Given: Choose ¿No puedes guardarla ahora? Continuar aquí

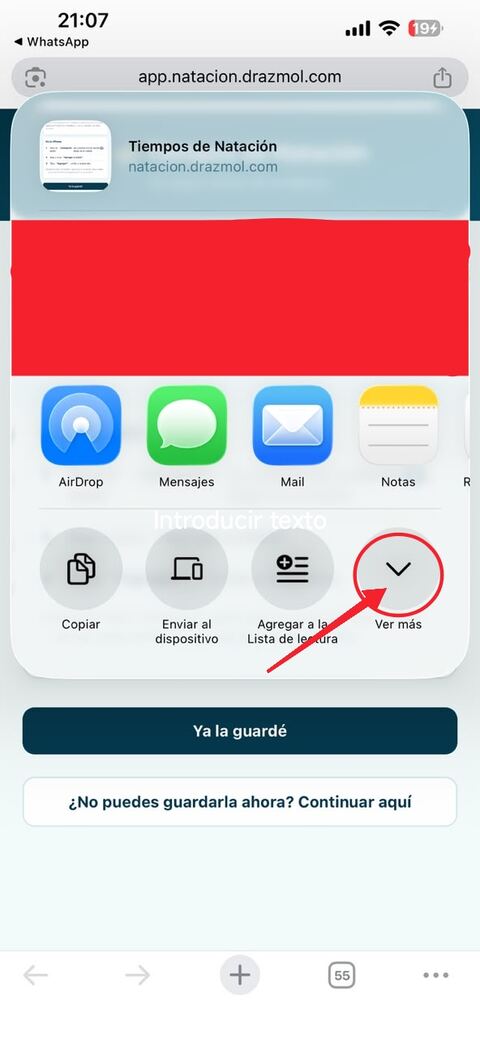Looking at the screenshot, I should [240, 802].
